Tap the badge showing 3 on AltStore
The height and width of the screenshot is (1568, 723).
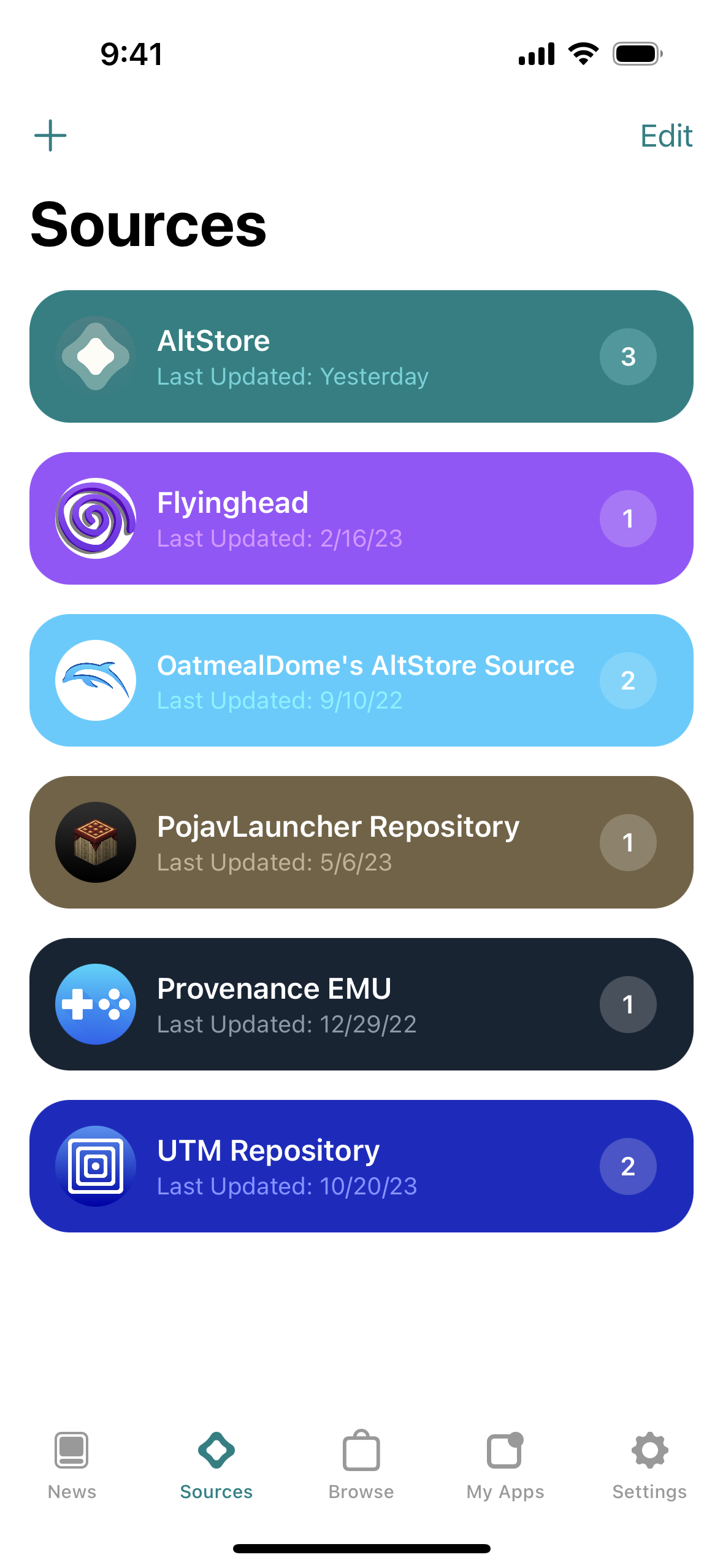click(628, 356)
